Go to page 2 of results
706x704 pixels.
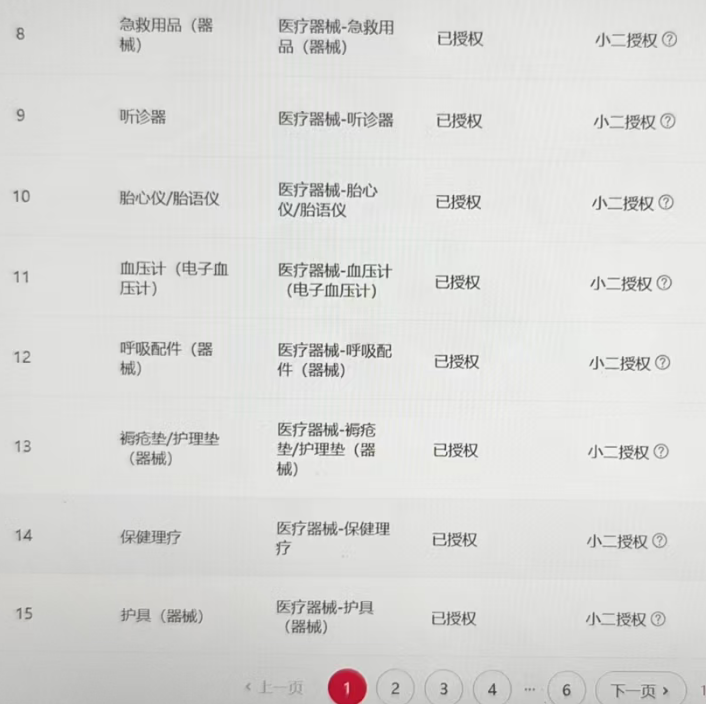pyautogui.click(x=395, y=689)
